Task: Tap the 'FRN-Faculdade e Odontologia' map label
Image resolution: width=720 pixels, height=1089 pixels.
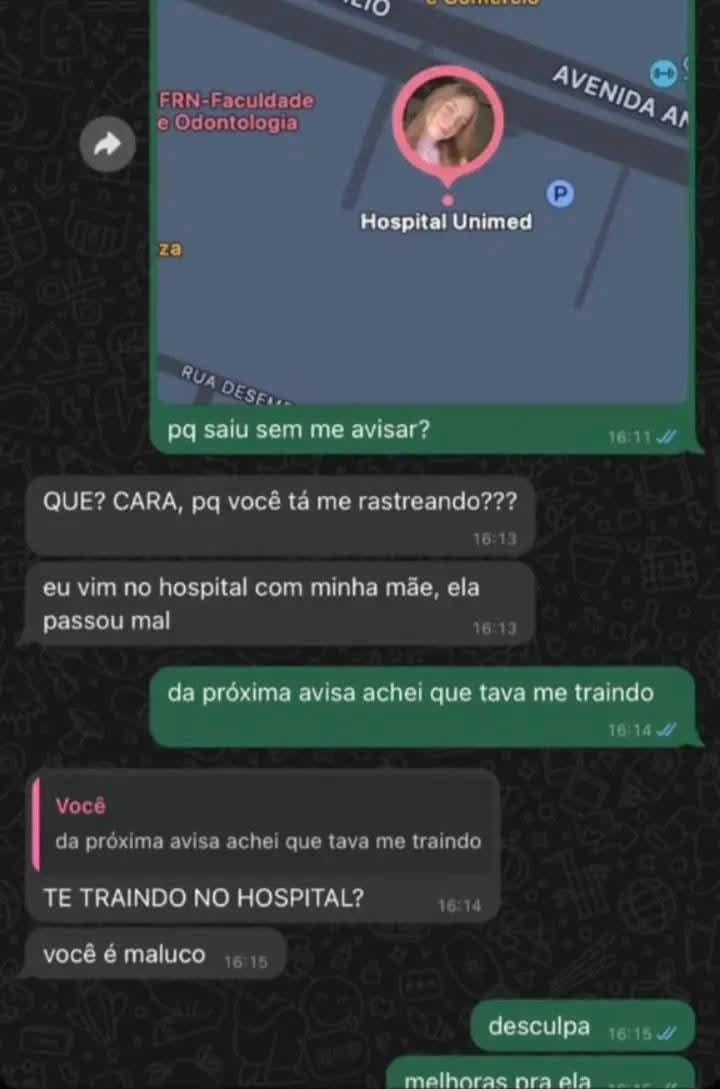Action: click(231, 111)
